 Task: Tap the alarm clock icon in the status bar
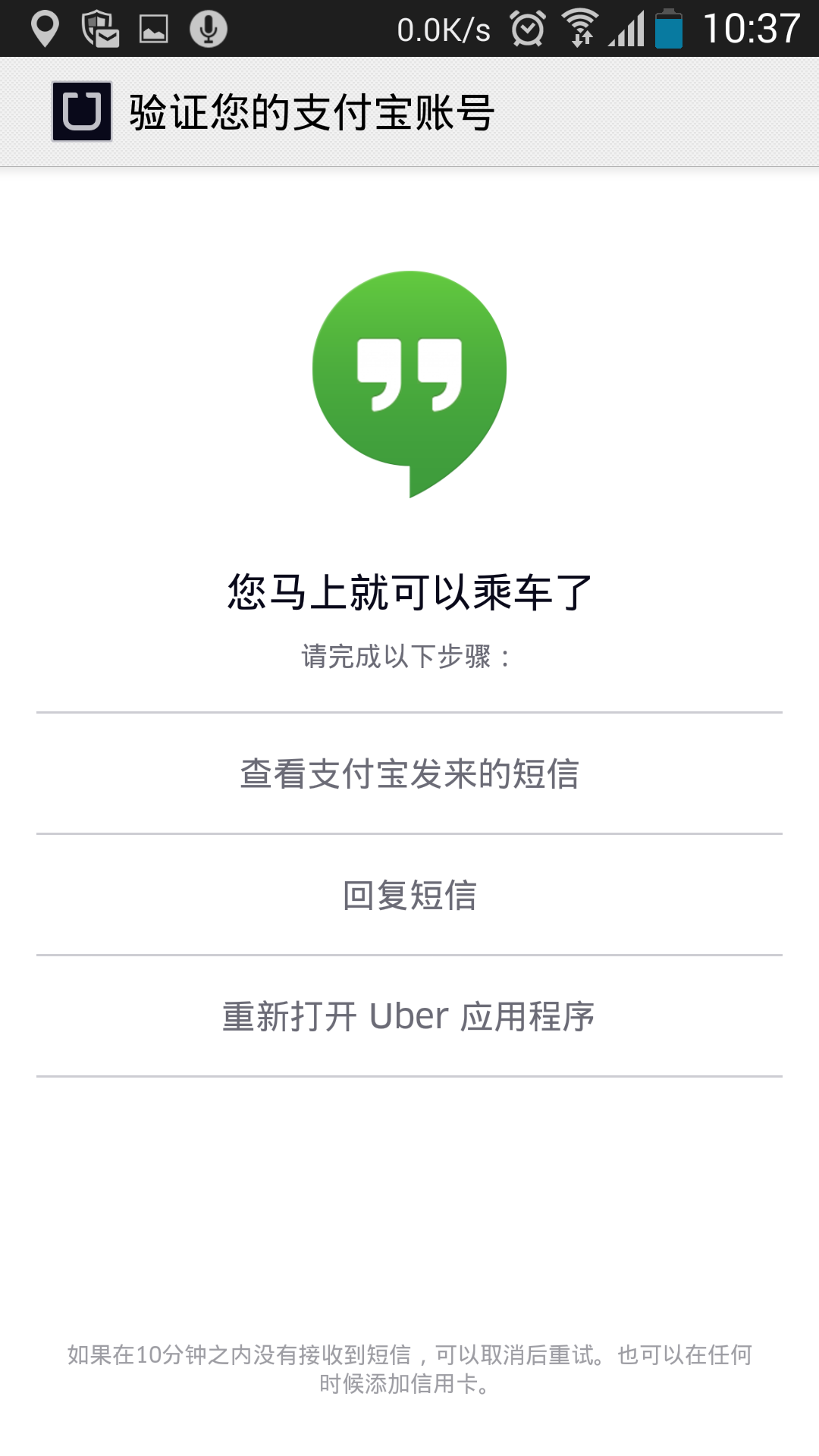[x=527, y=28]
